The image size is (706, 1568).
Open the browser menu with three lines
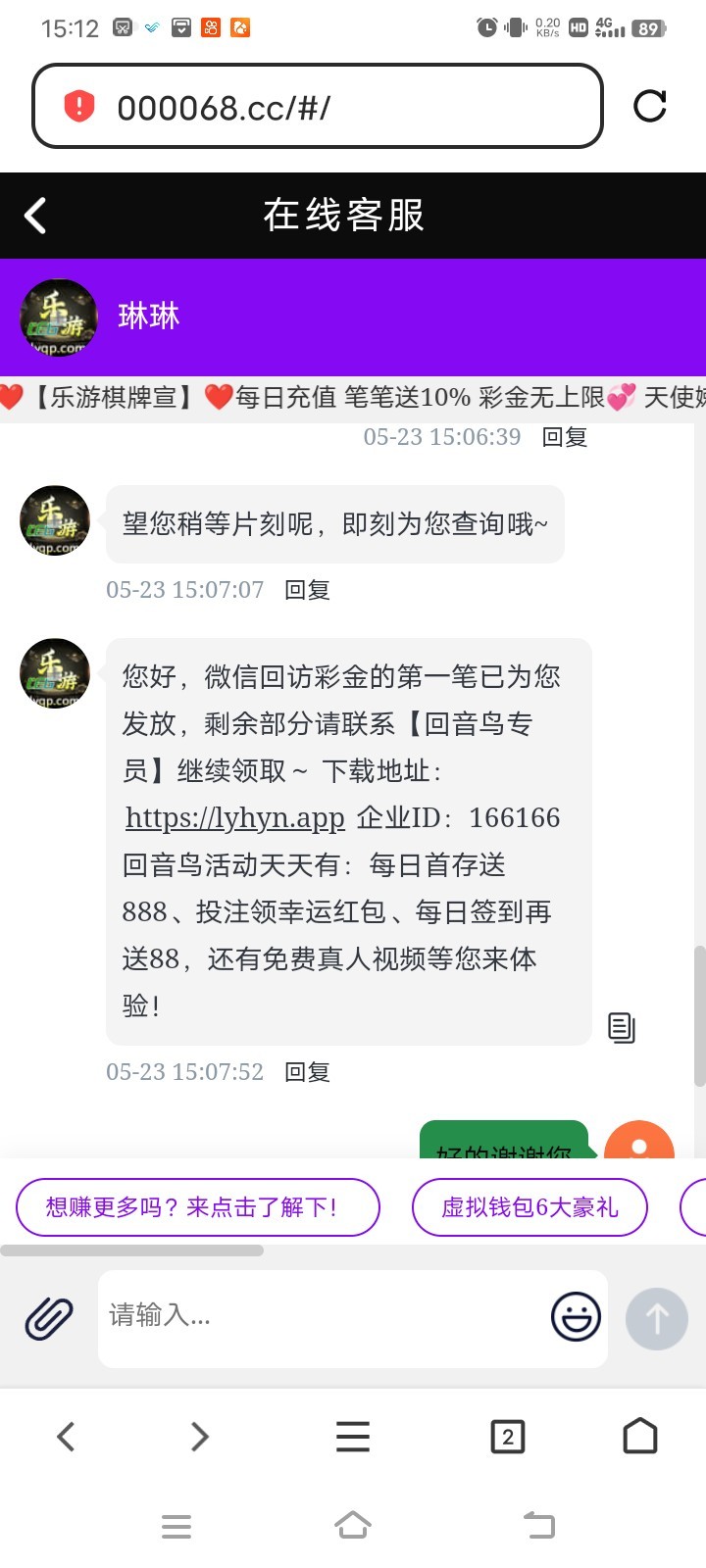(x=353, y=1437)
